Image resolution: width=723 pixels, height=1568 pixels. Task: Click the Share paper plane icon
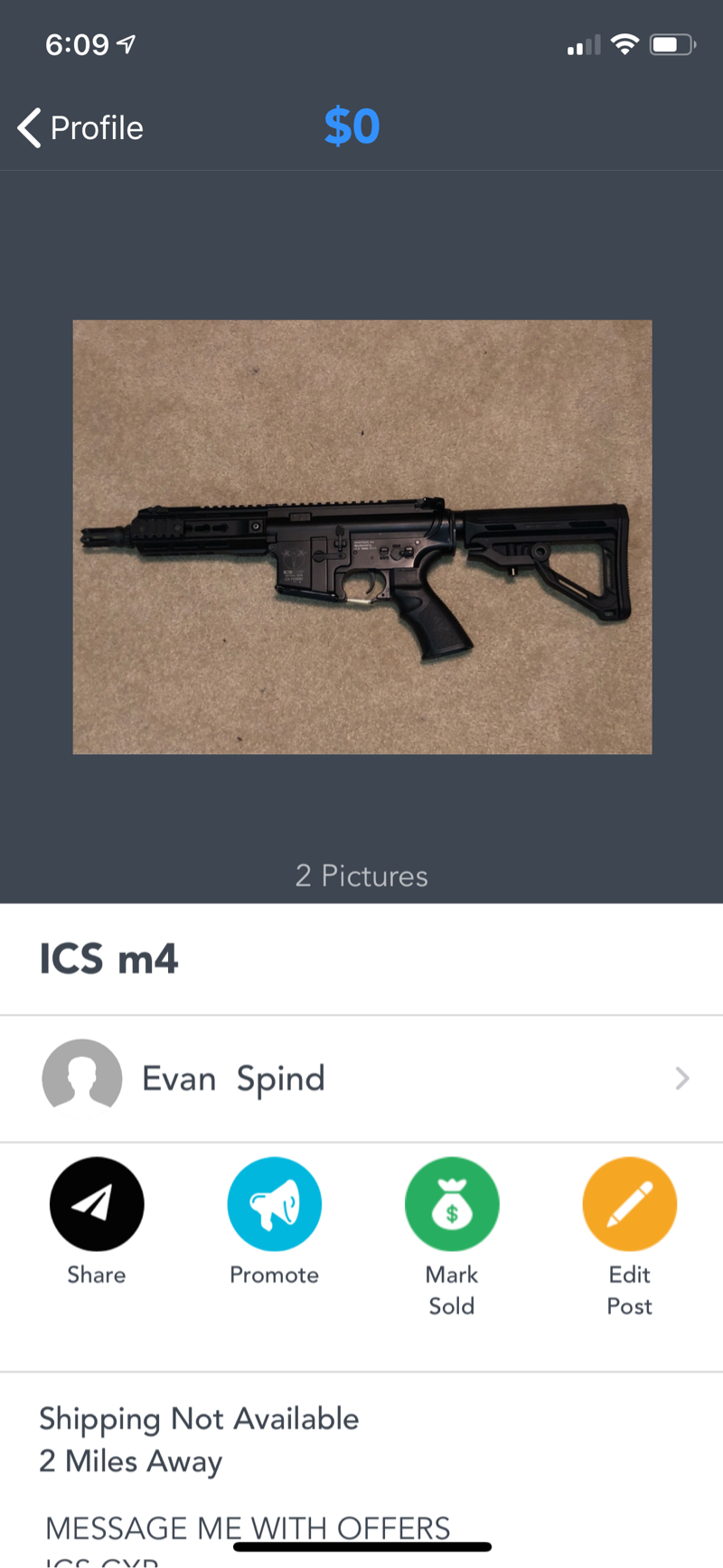[96, 1203]
